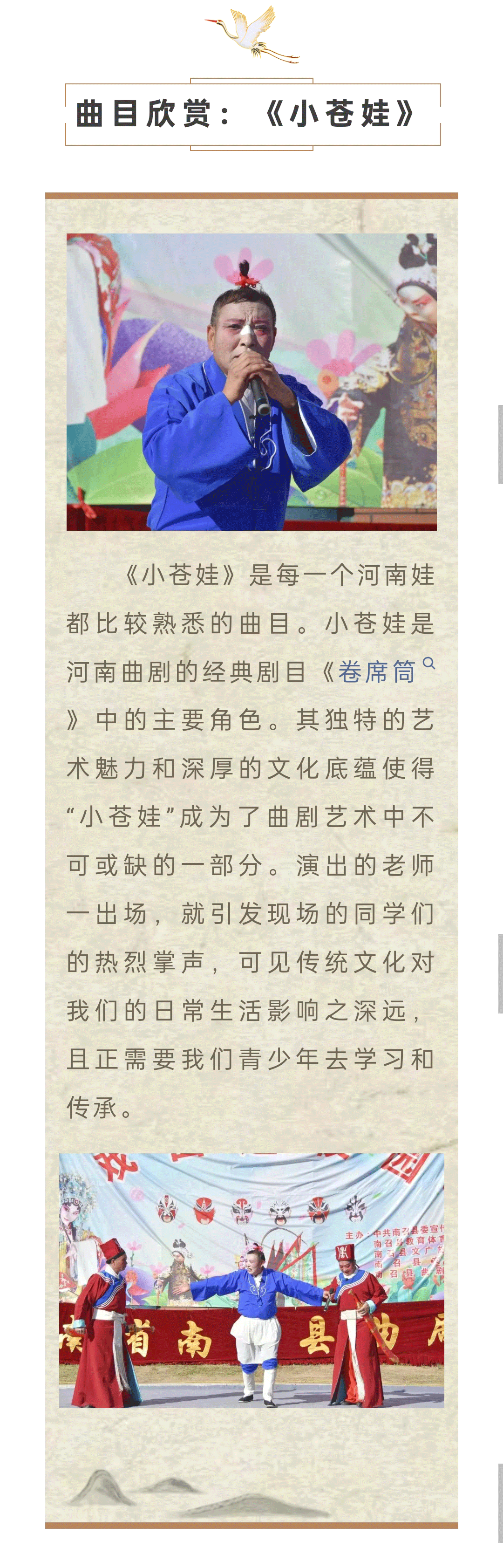View the photo of the blue-robed performer
This screenshot has height=1568, width=503.
click(251, 382)
